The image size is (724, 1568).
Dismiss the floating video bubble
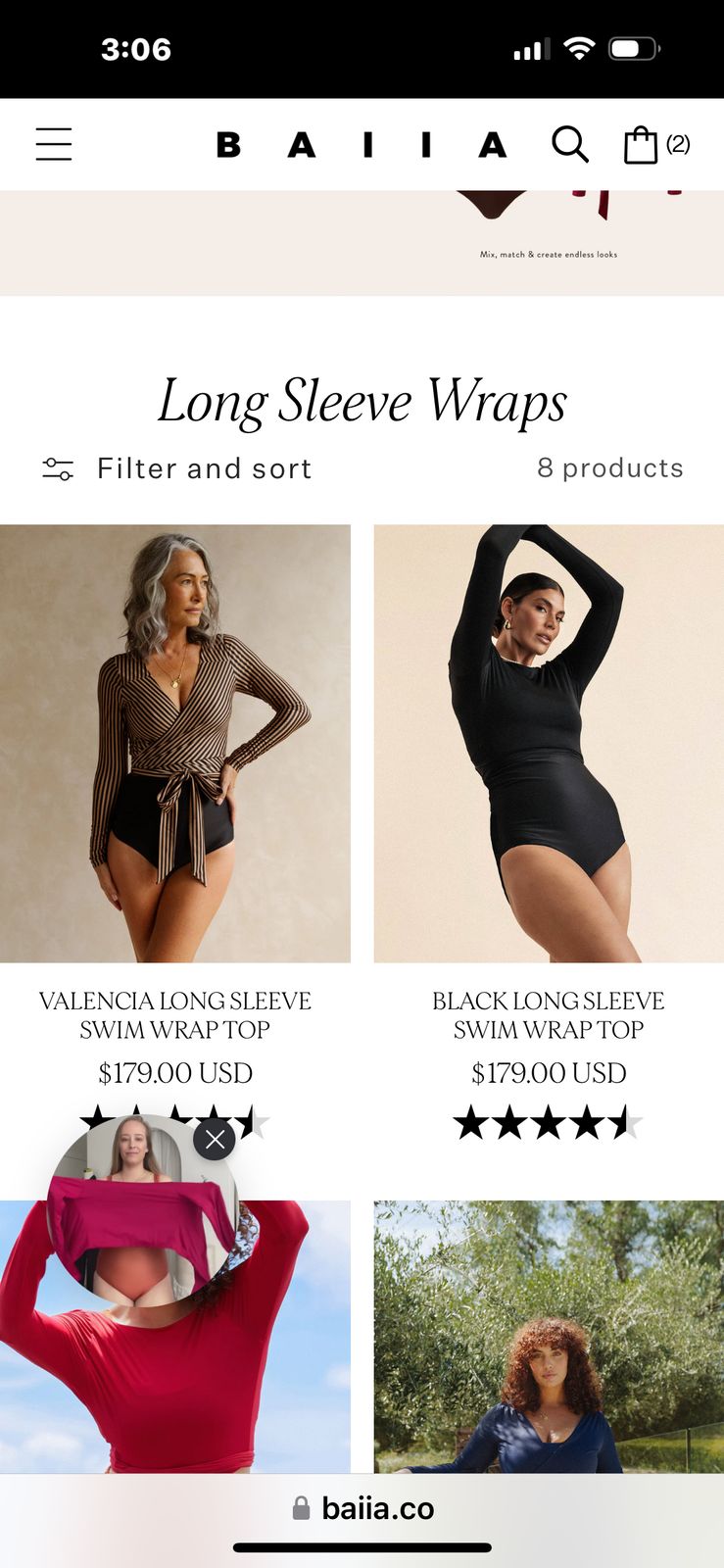click(x=215, y=1139)
